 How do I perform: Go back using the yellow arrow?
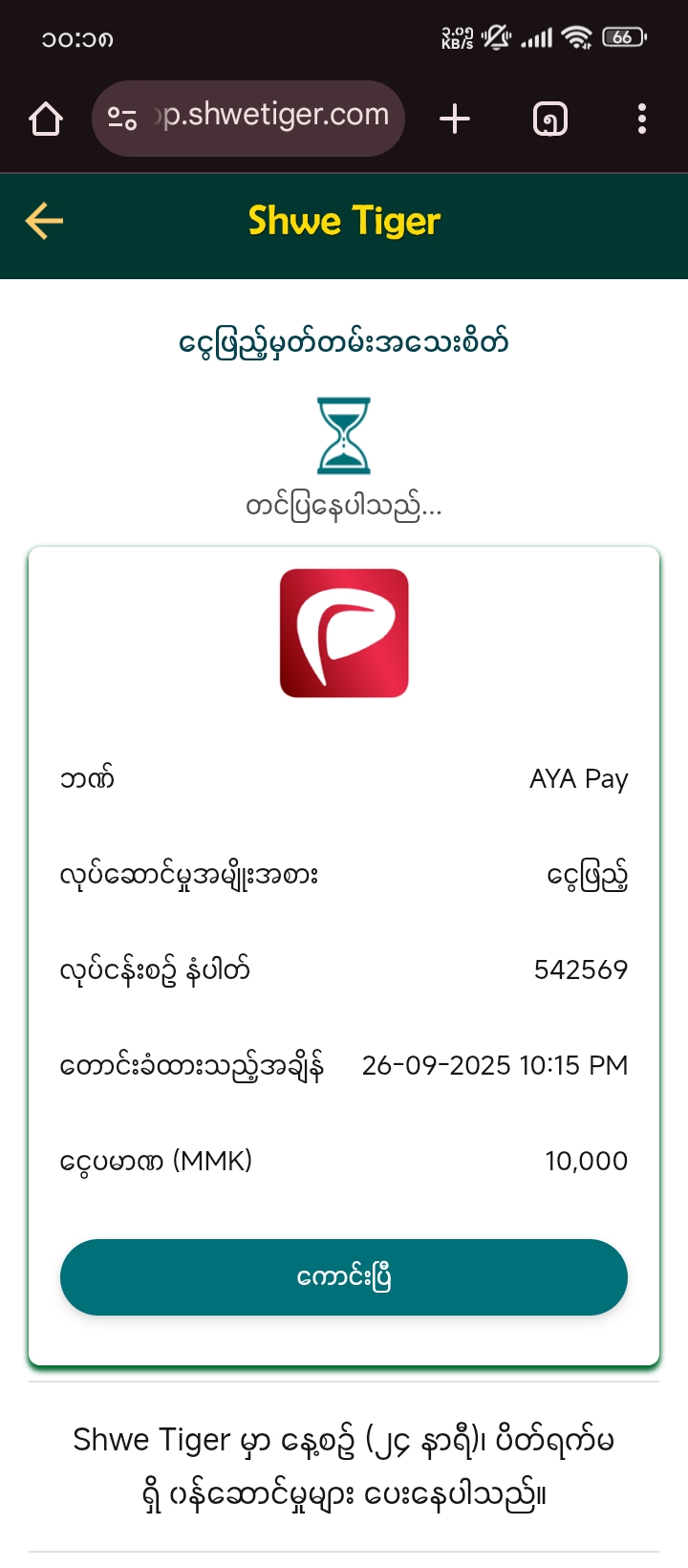click(44, 221)
